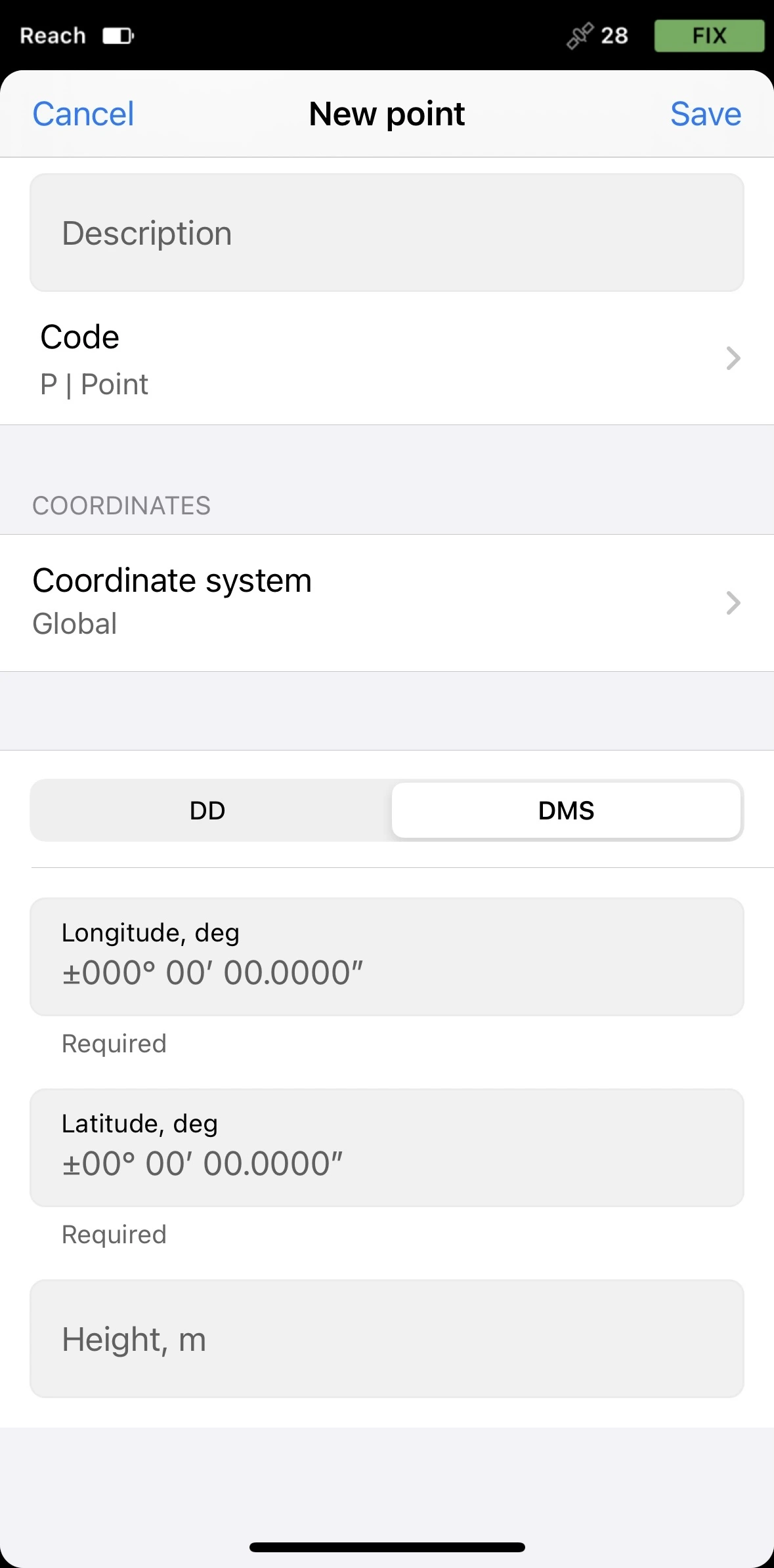
Task: Open the Coordinate system setting
Action: click(387, 602)
